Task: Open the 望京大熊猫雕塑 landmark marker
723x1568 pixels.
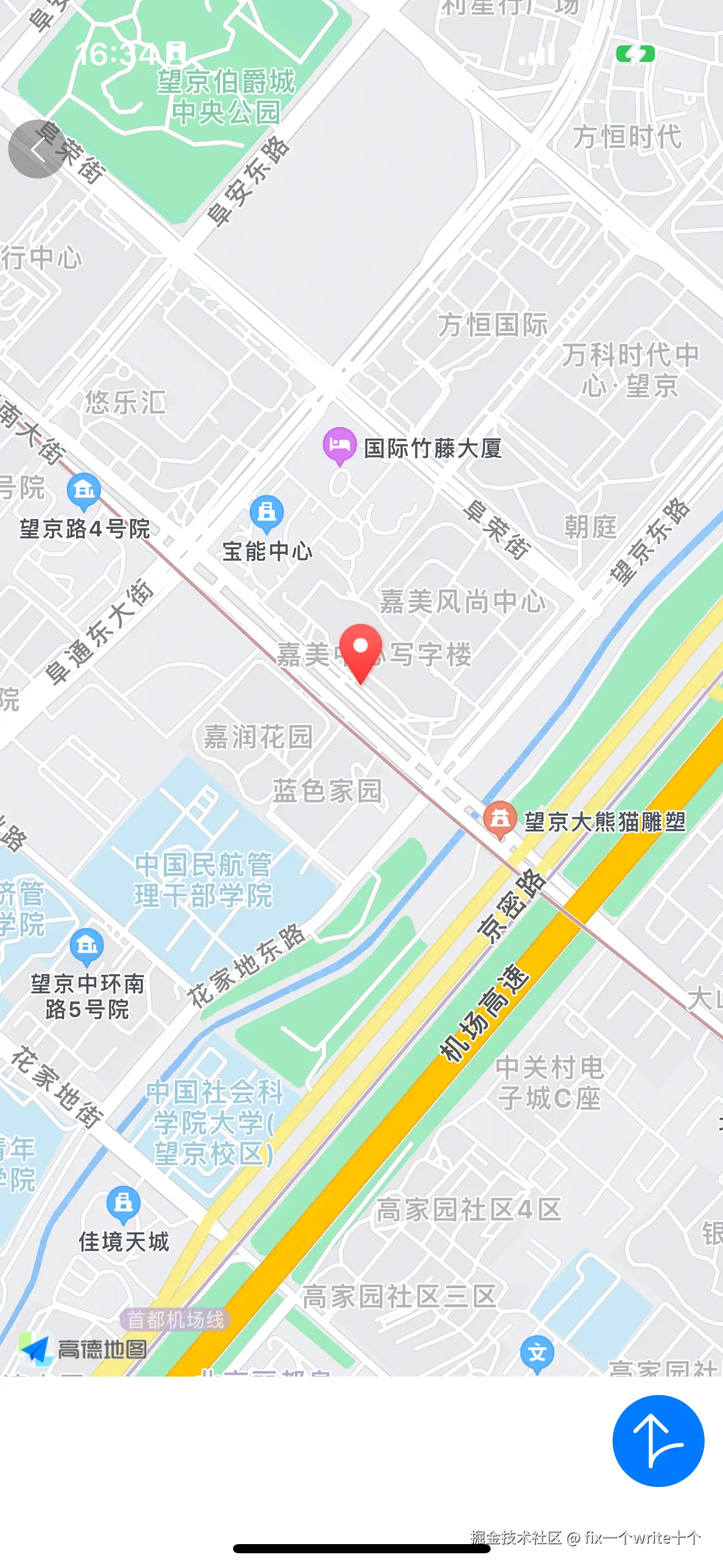Action: pyautogui.click(x=500, y=820)
